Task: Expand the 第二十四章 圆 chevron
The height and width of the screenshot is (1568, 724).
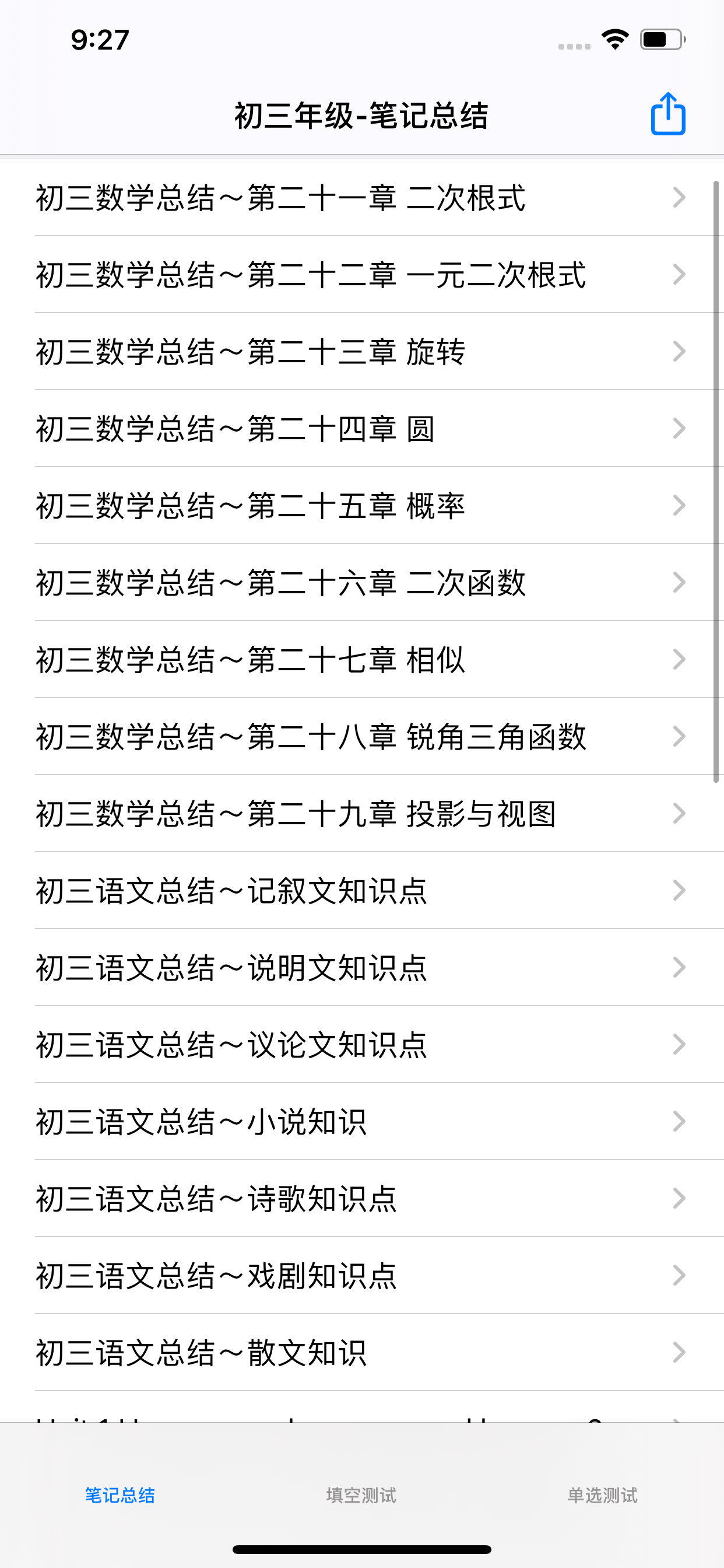Action: pos(679,429)
